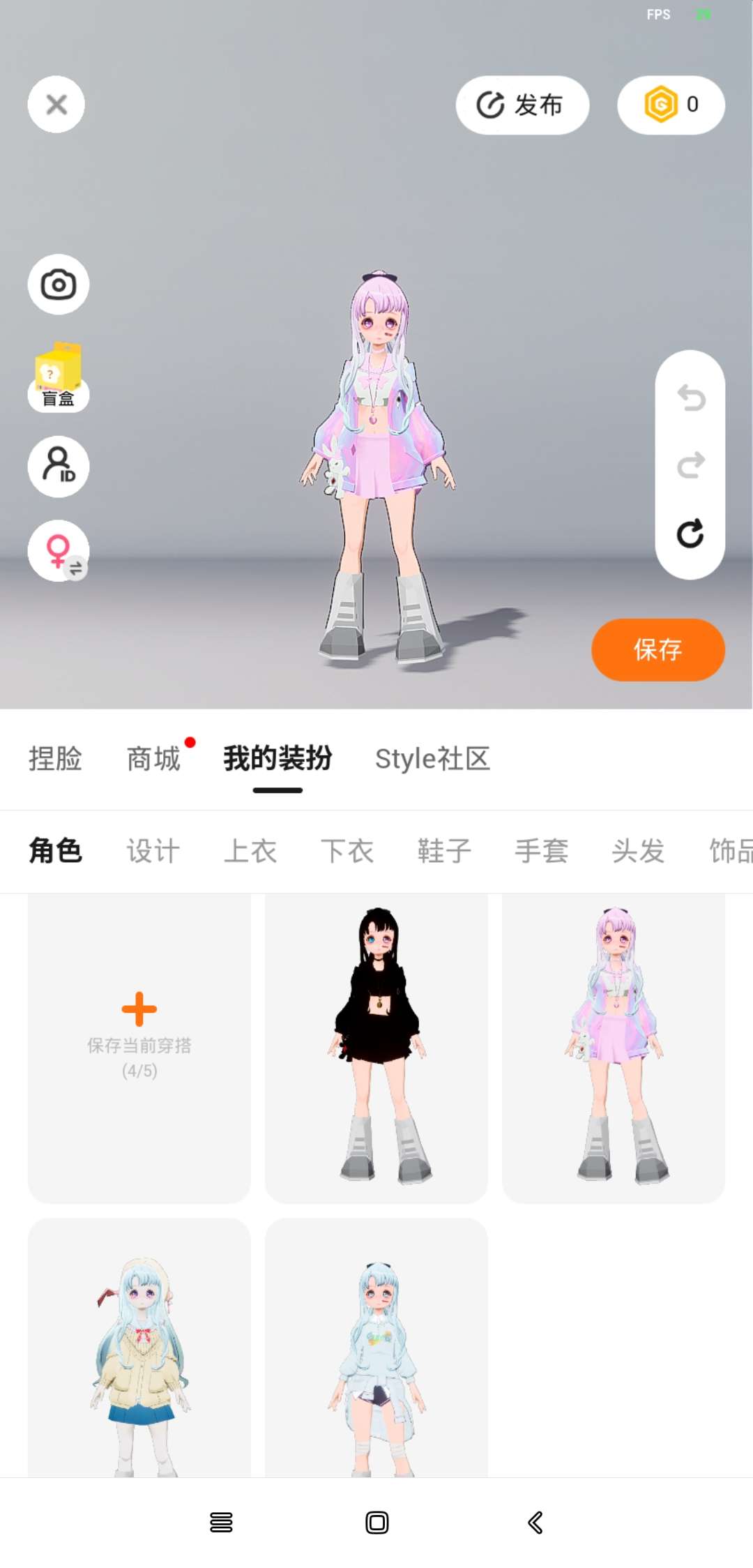This screenshot has width=753, height=1568.
Task: Select the yellow cardigan character outfit
Action: 139,1348
